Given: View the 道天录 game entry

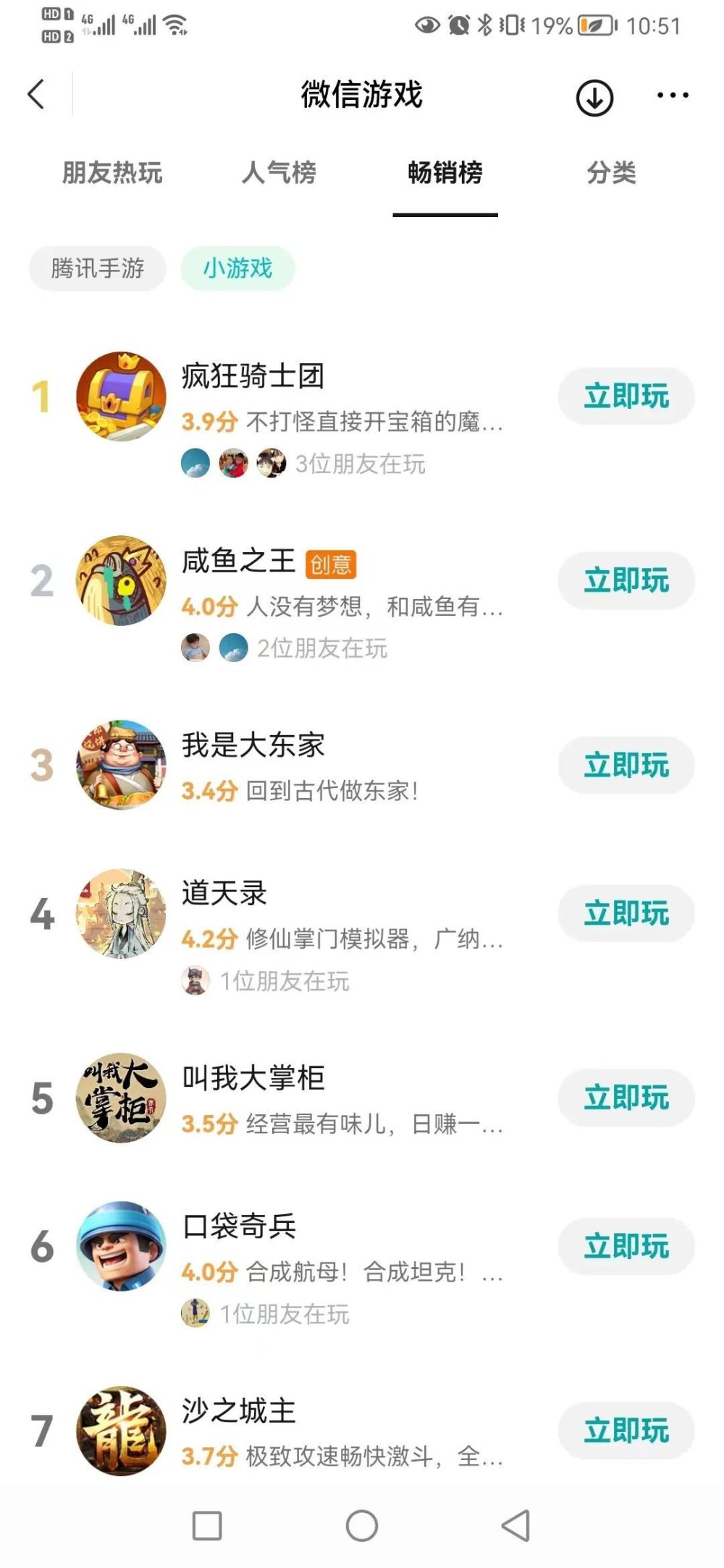Looking at the screenshot, I should coord(224,894).
